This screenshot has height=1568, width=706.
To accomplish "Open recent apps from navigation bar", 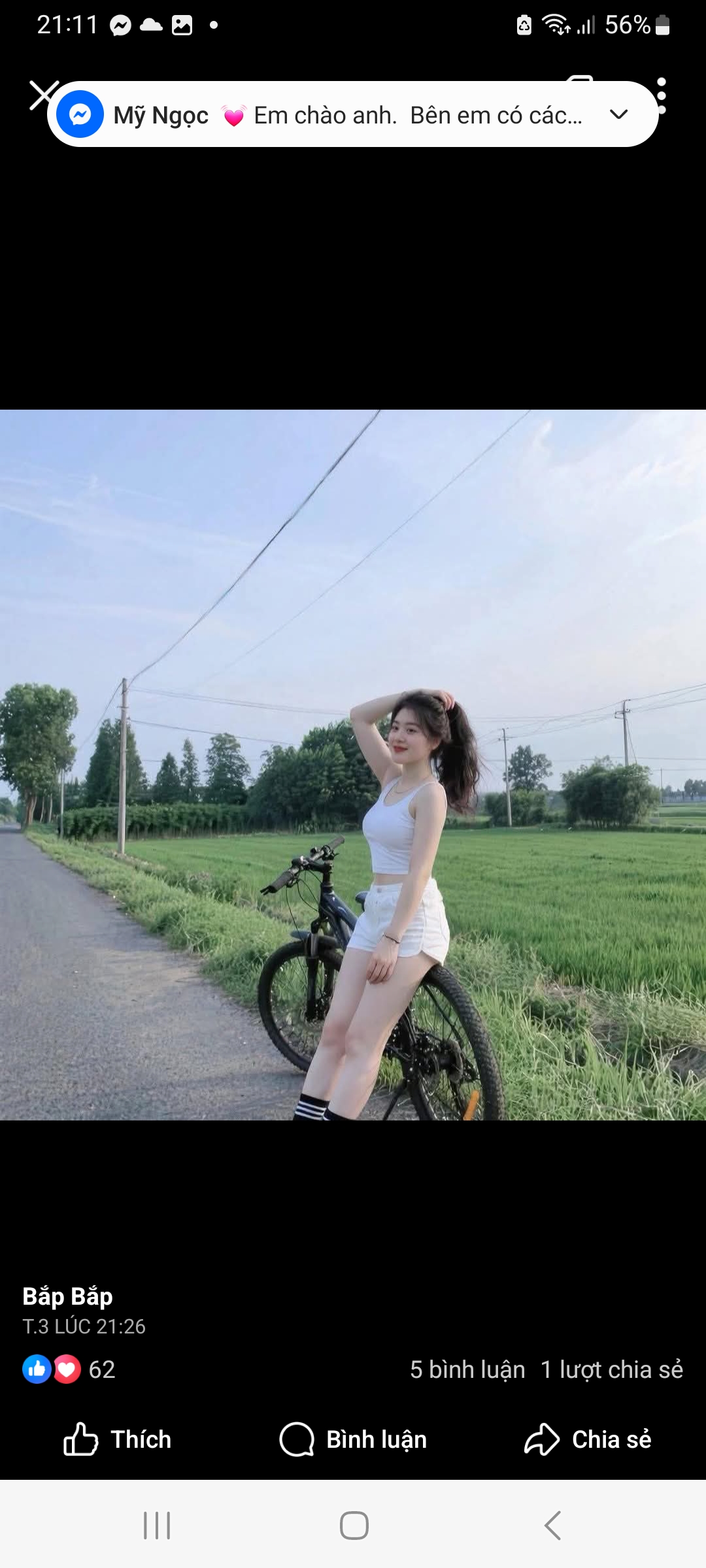I will click(x=157, y=1526).
